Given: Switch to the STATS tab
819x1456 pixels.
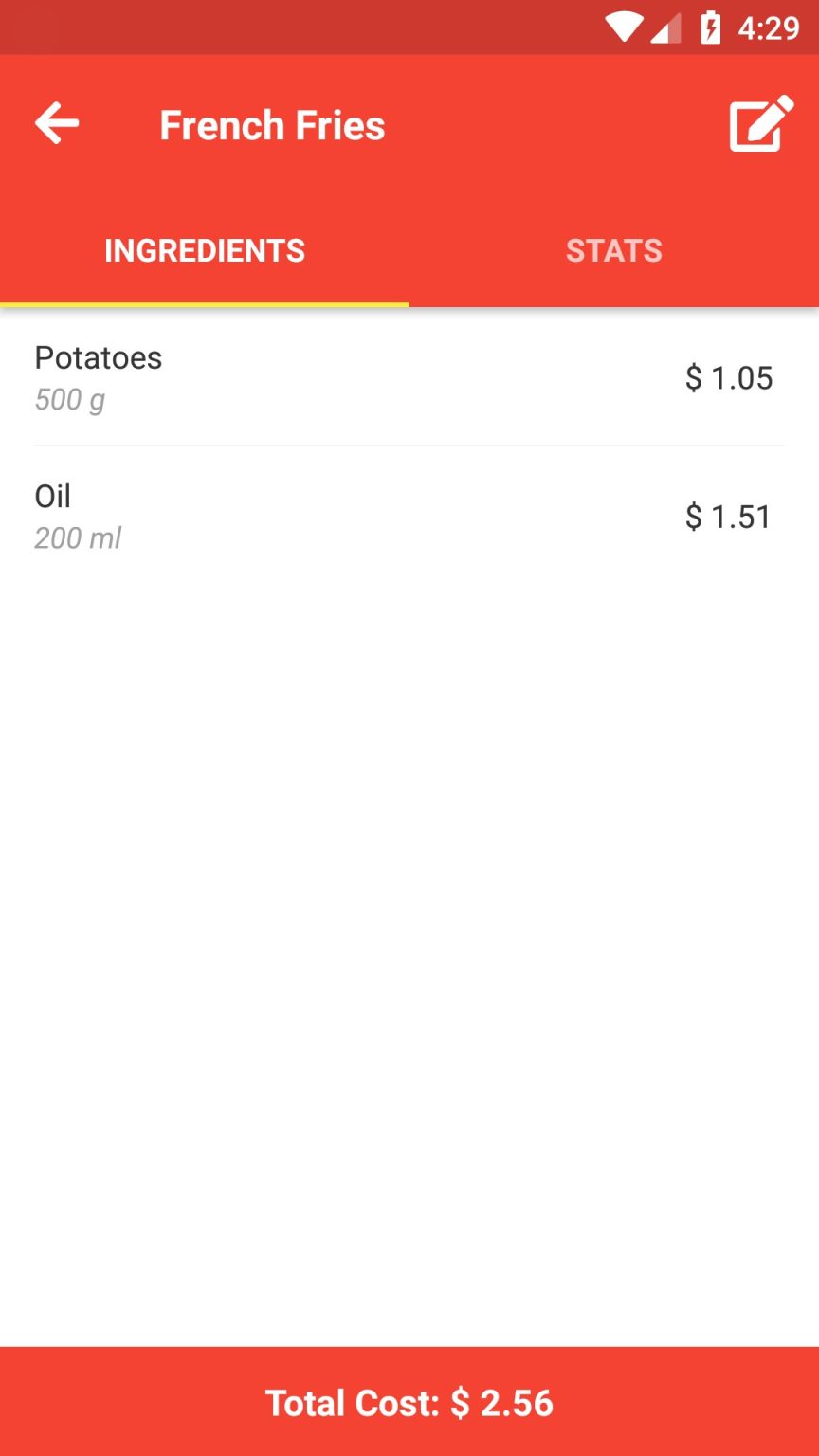Looking at the screenshot, I should pos(614,250).
